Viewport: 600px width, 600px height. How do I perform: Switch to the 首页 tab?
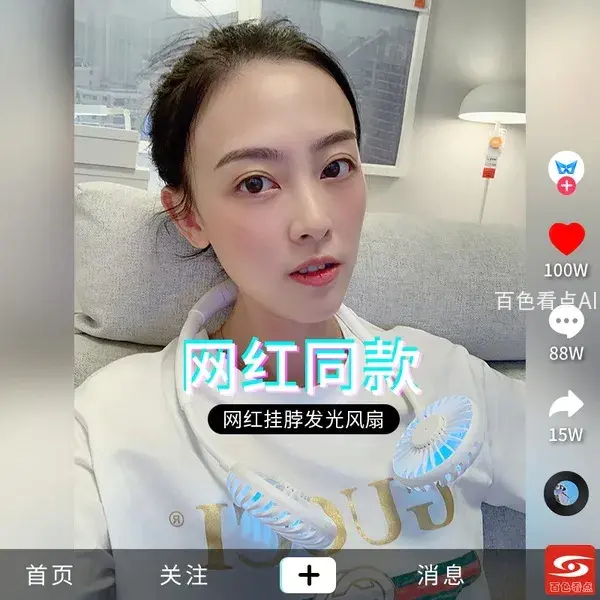50,575
